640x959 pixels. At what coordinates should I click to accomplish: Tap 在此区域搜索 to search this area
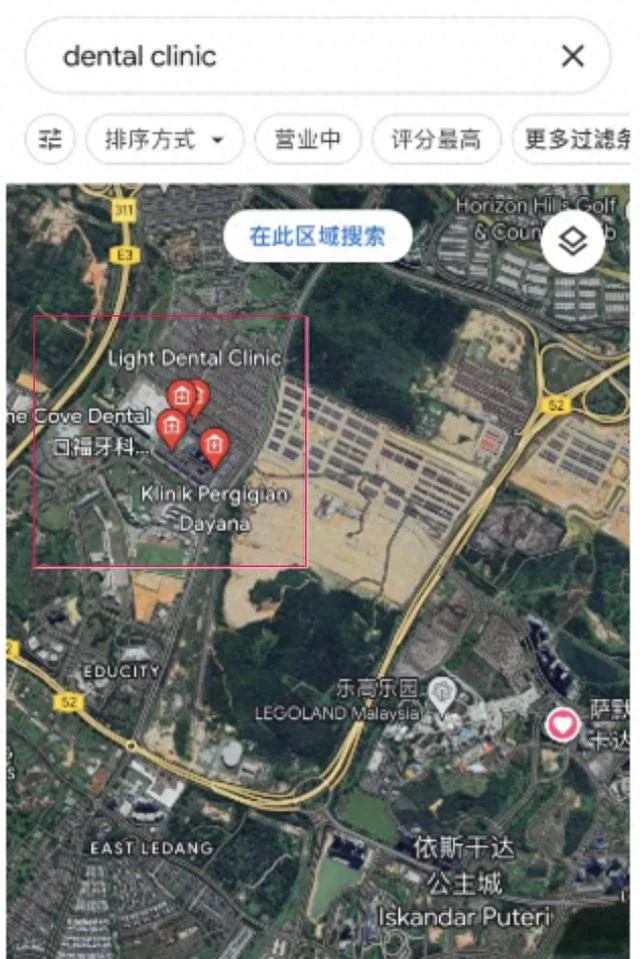(317, 236)
